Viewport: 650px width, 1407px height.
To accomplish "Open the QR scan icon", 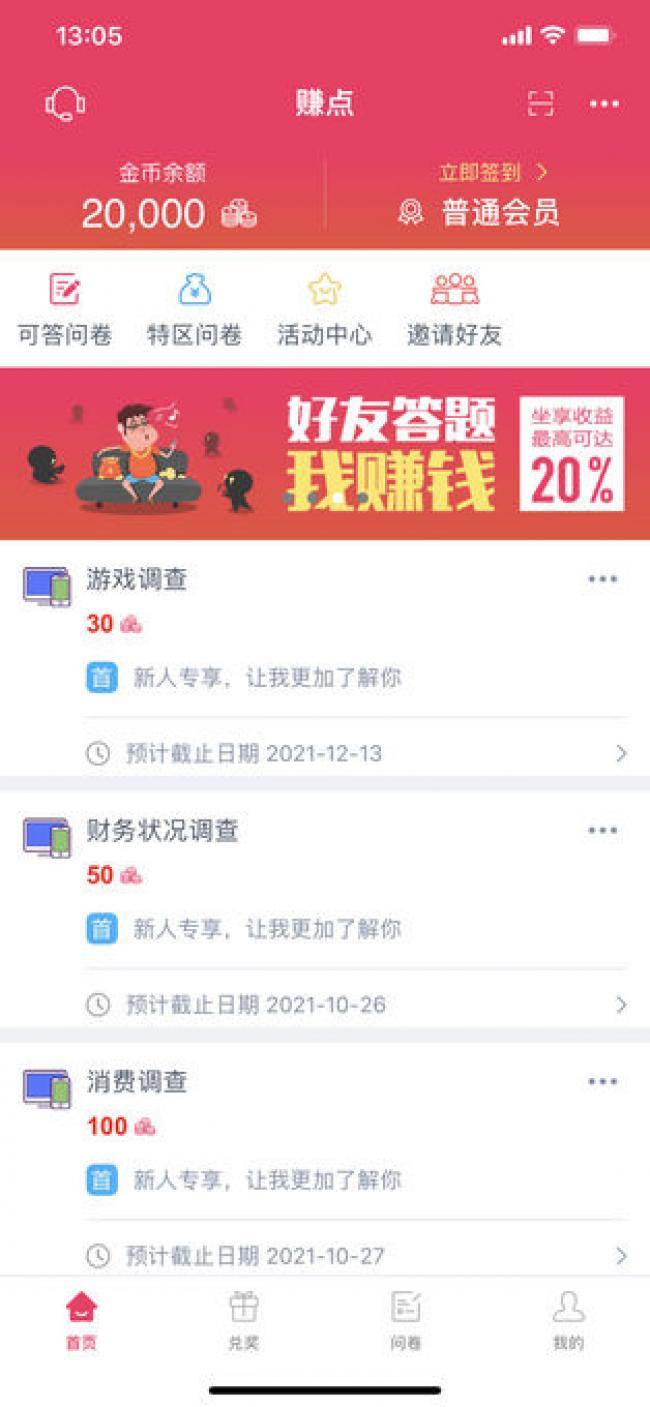I will tap(541, 103).
